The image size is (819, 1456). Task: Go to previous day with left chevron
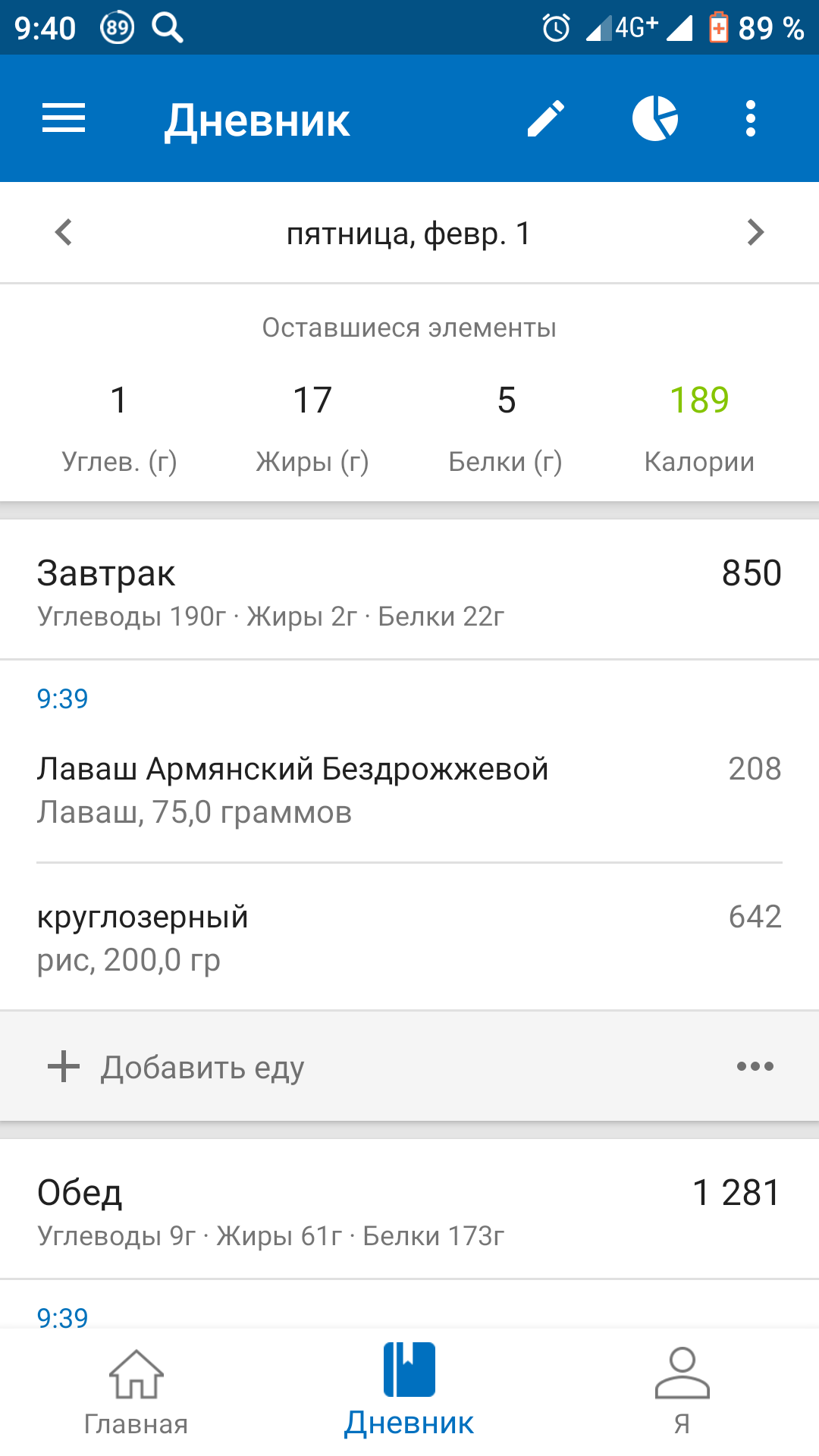tap(64, 234)
